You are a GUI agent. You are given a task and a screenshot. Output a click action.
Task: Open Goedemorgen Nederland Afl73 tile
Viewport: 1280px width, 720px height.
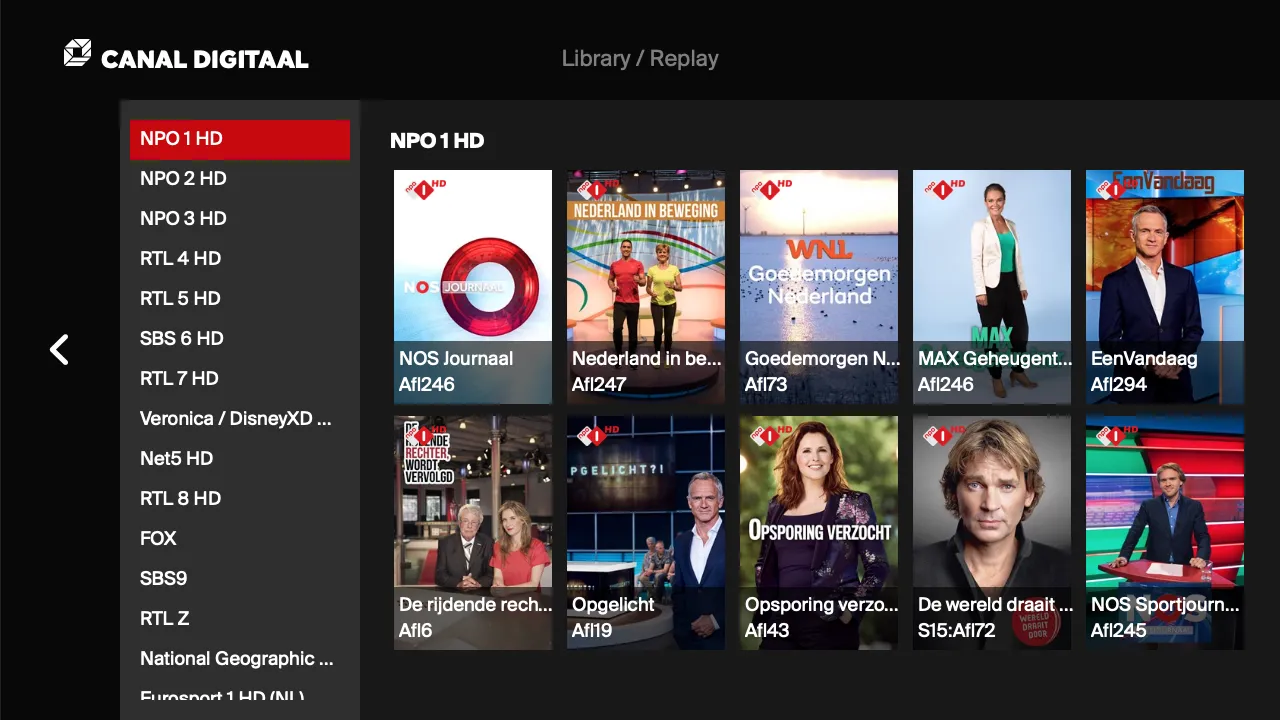819,286
